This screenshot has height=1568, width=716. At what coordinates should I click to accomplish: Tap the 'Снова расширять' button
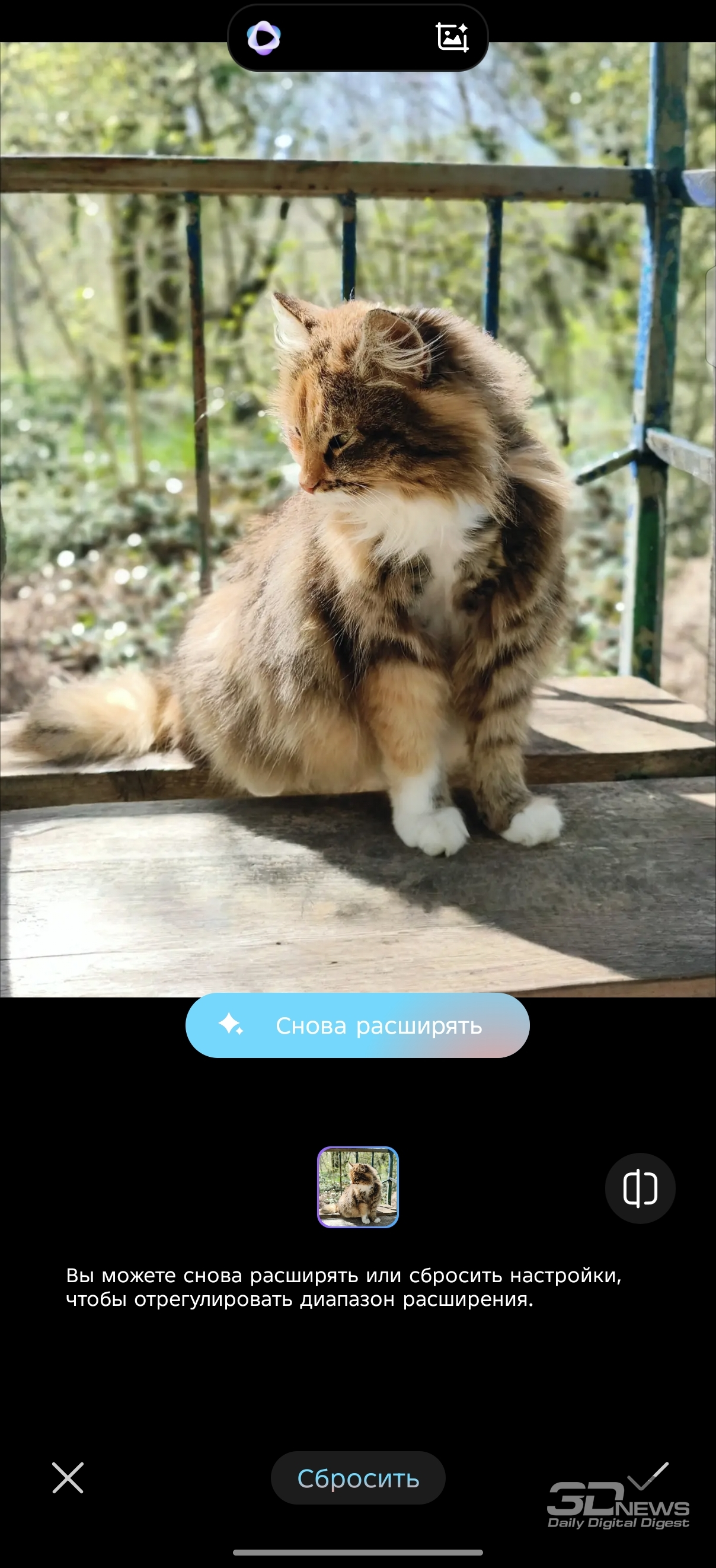tap(357, 1025)
